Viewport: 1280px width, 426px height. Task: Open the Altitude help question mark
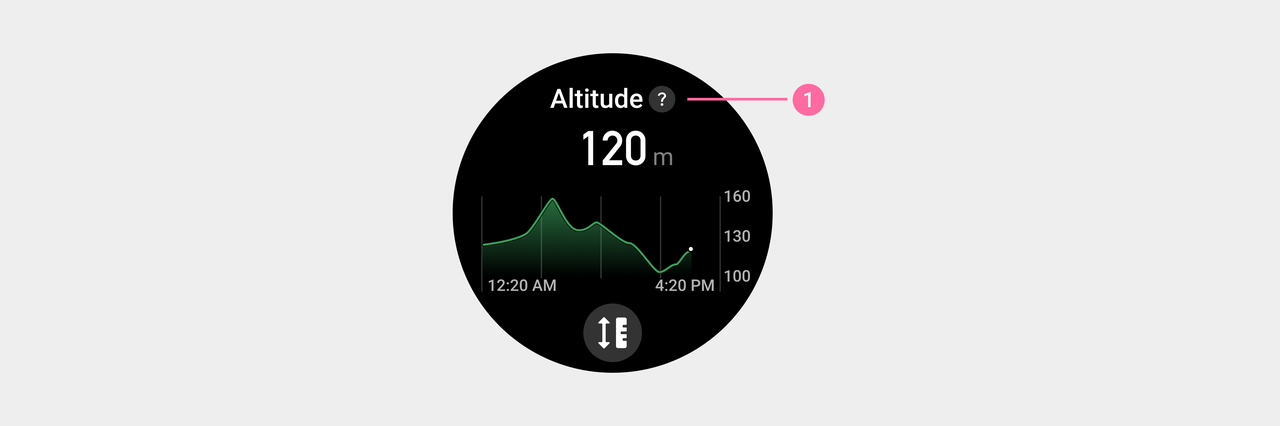tap(661, 99)
